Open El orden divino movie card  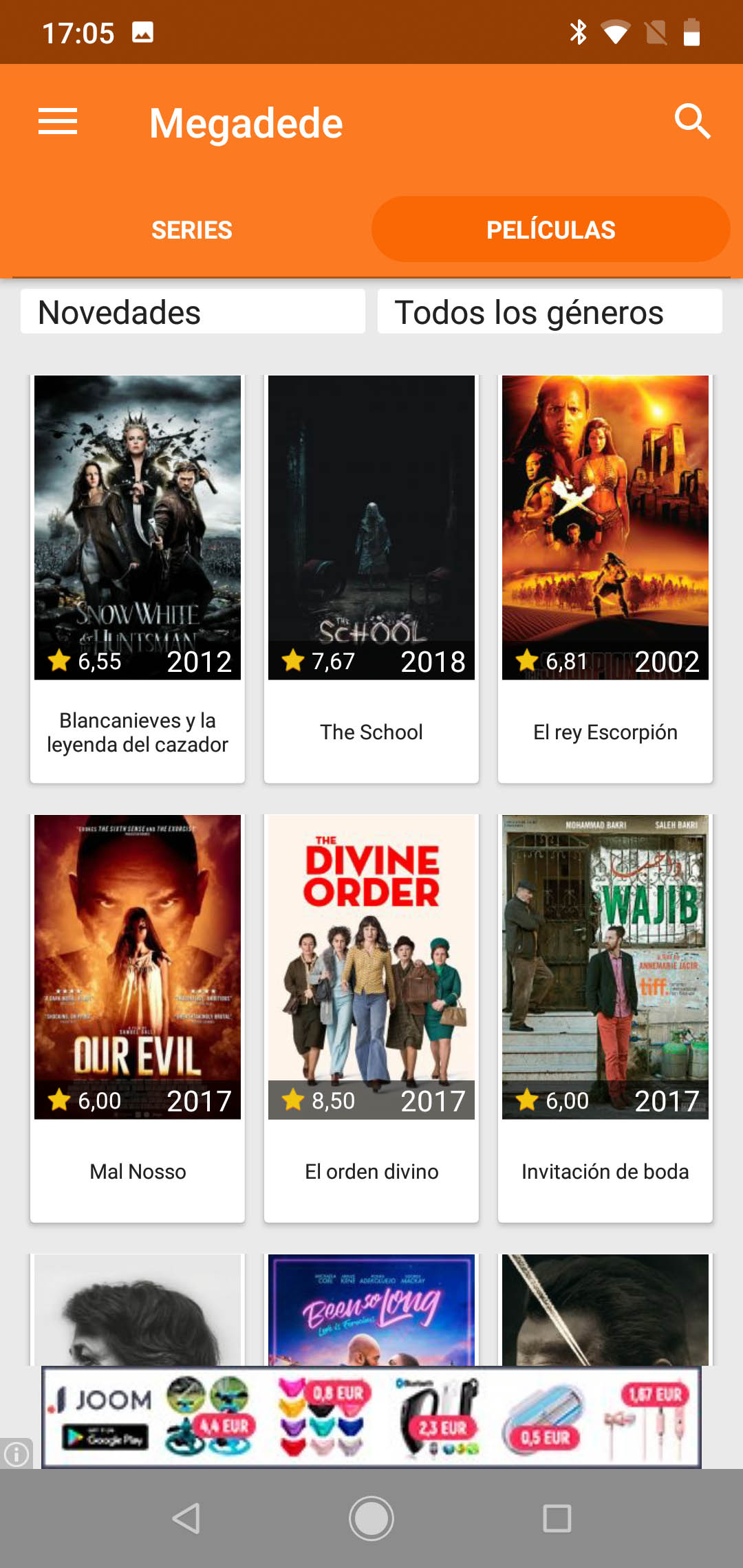(371, 1018)
